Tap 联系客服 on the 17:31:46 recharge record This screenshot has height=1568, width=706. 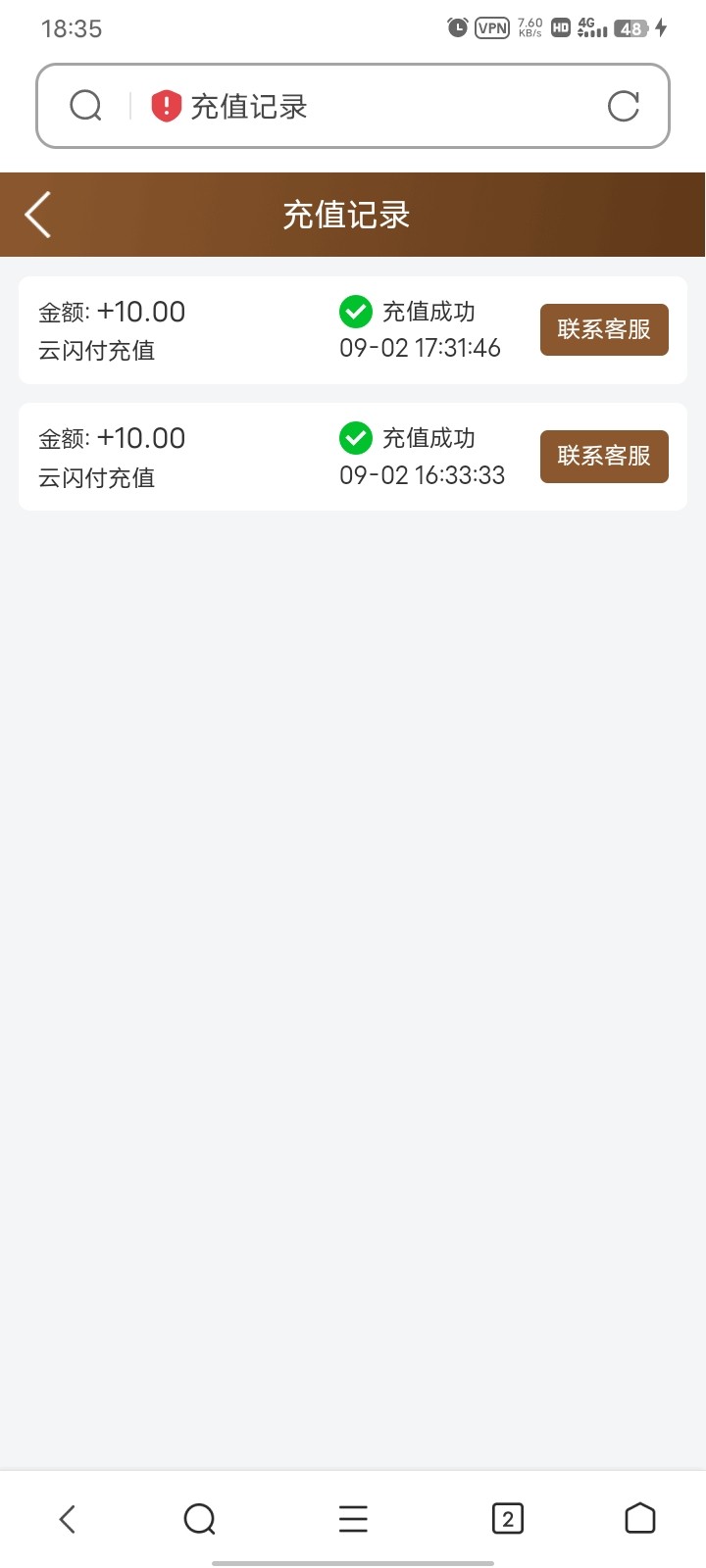(603, 330)
